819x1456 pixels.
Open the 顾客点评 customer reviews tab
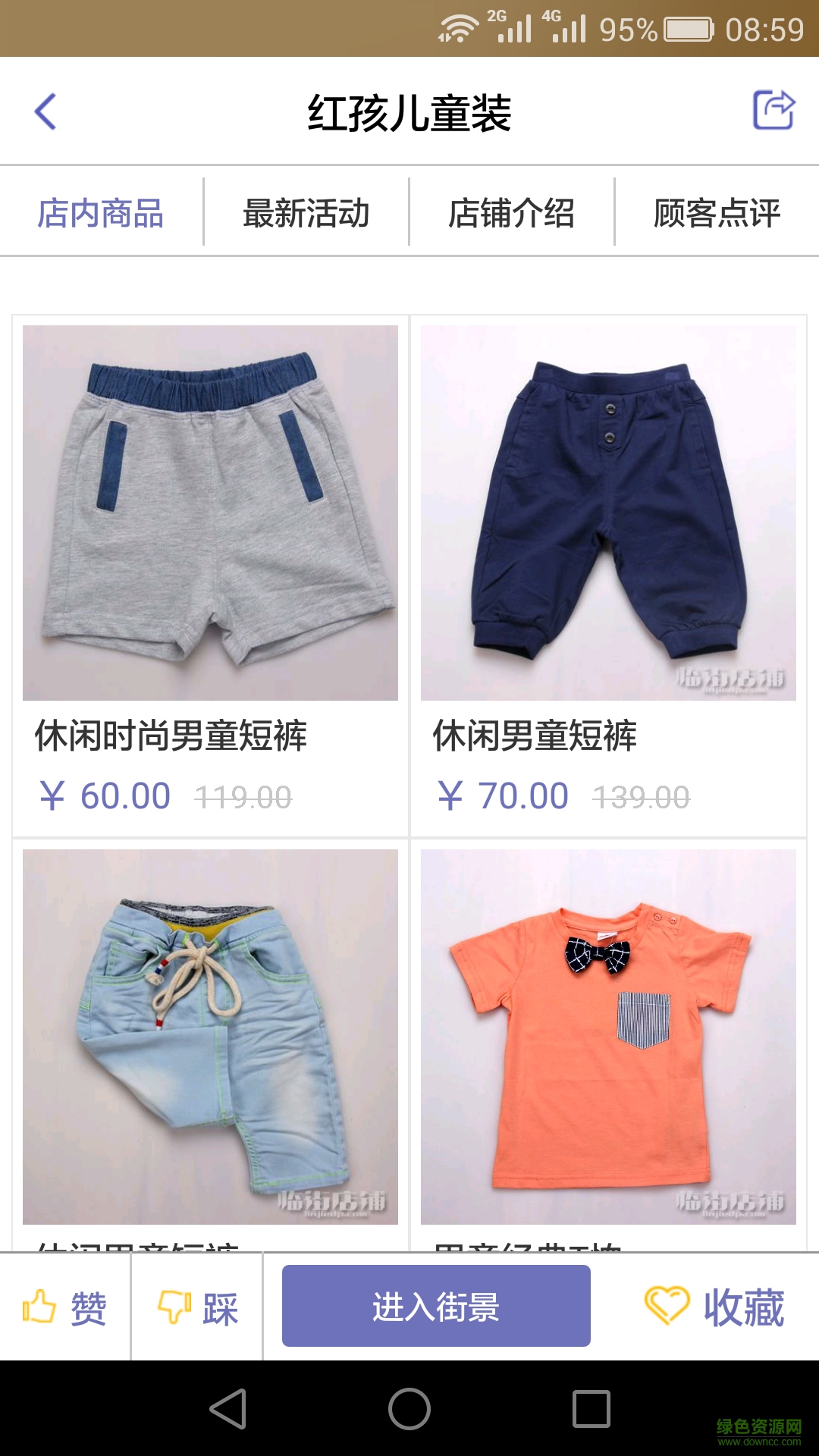[716, 213]
